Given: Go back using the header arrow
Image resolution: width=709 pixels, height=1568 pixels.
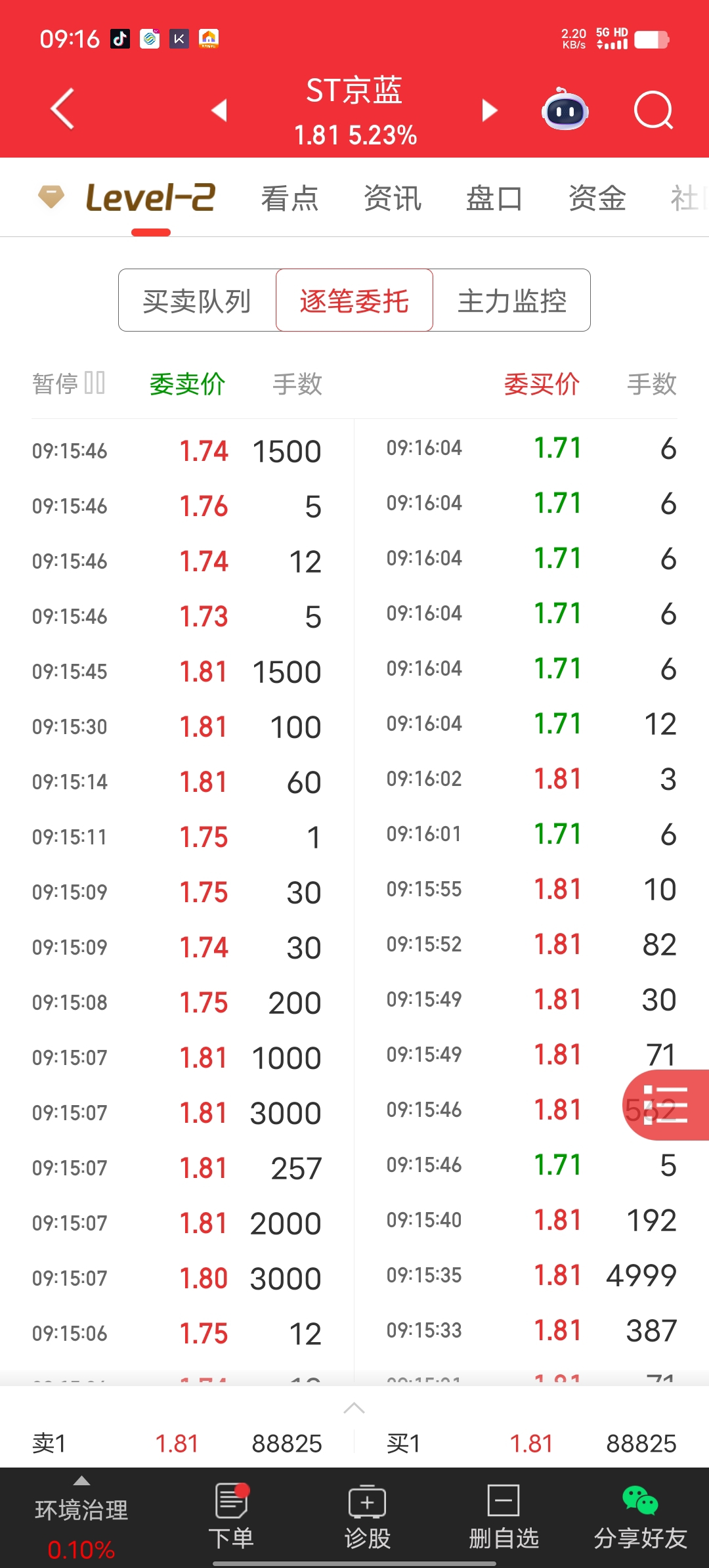Looking at the screenshot, I should tap(63, 109).
